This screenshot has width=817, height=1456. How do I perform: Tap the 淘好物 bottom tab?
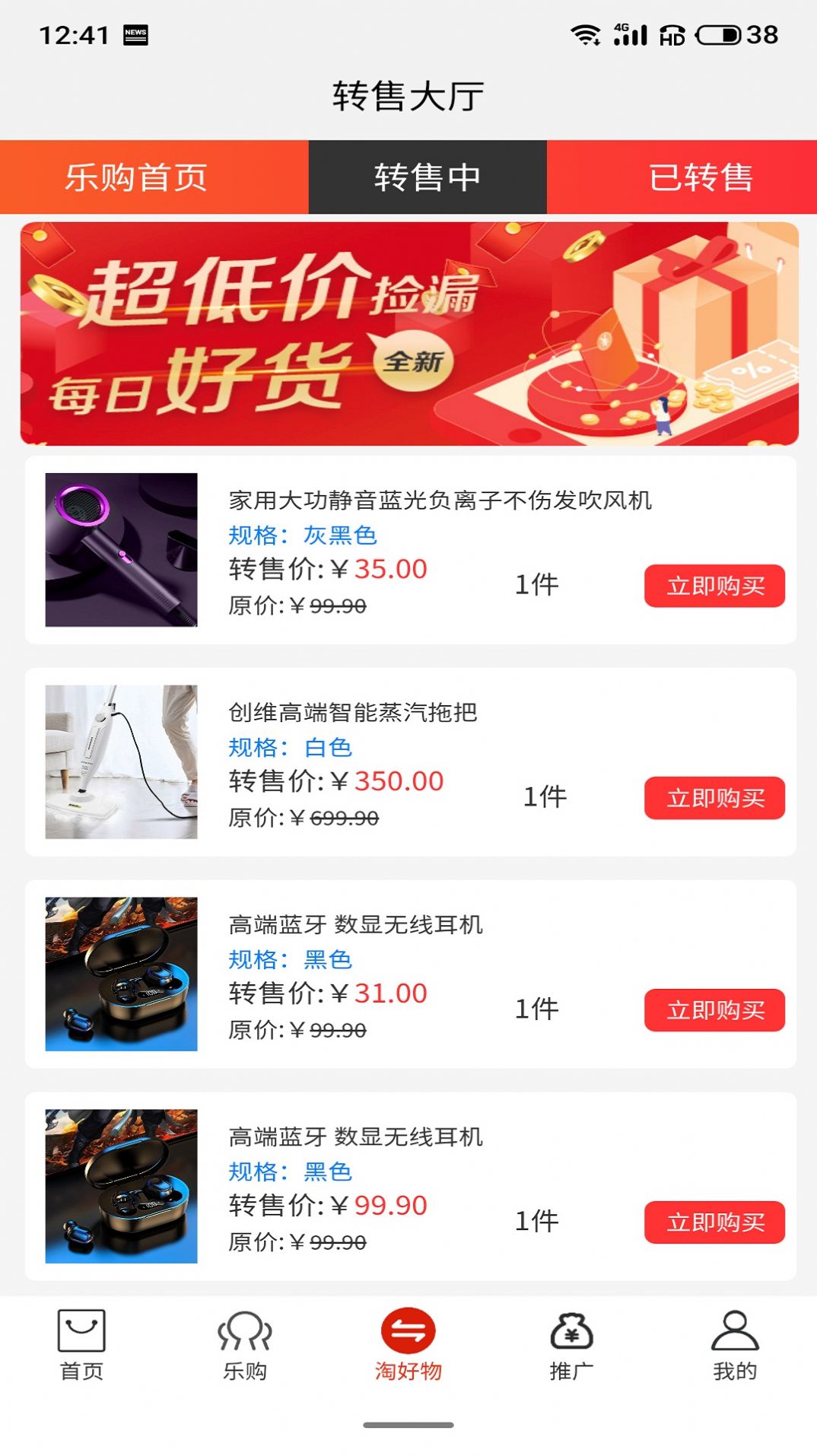(408, 1345)
